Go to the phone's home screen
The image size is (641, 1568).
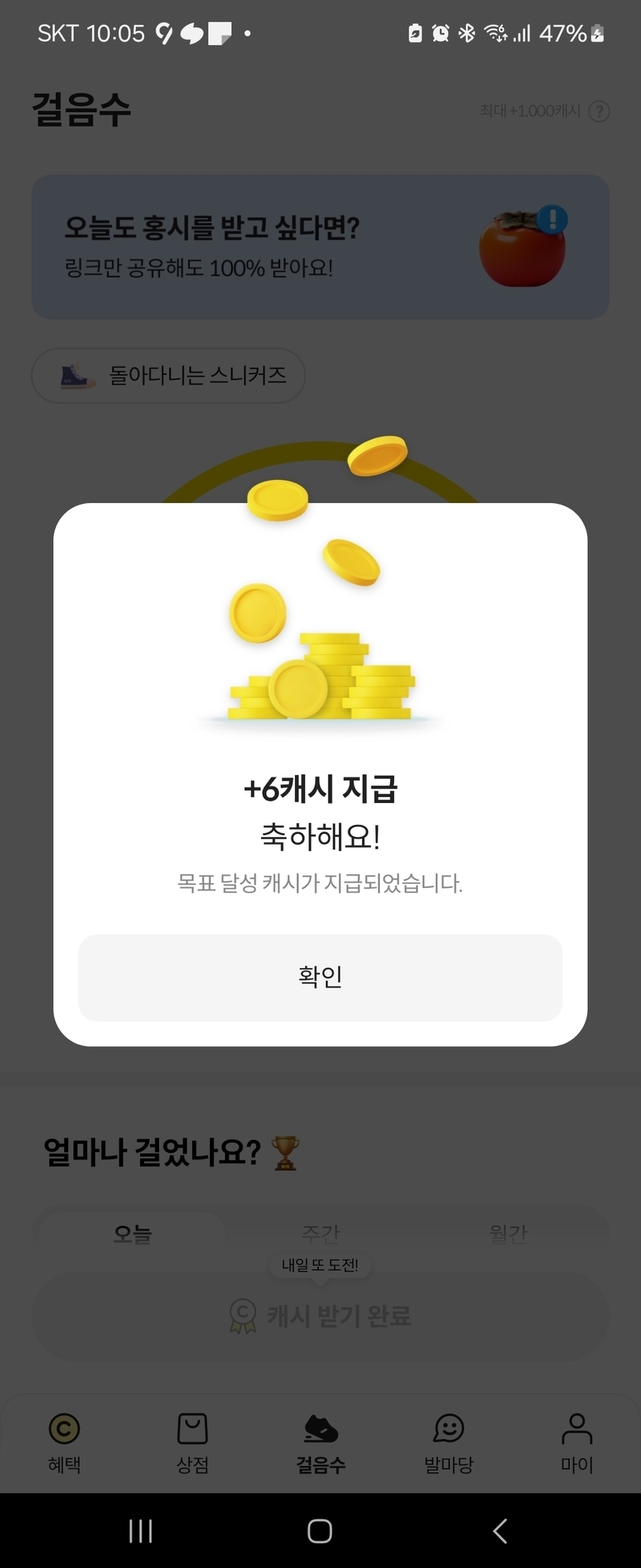[320, 1531]
